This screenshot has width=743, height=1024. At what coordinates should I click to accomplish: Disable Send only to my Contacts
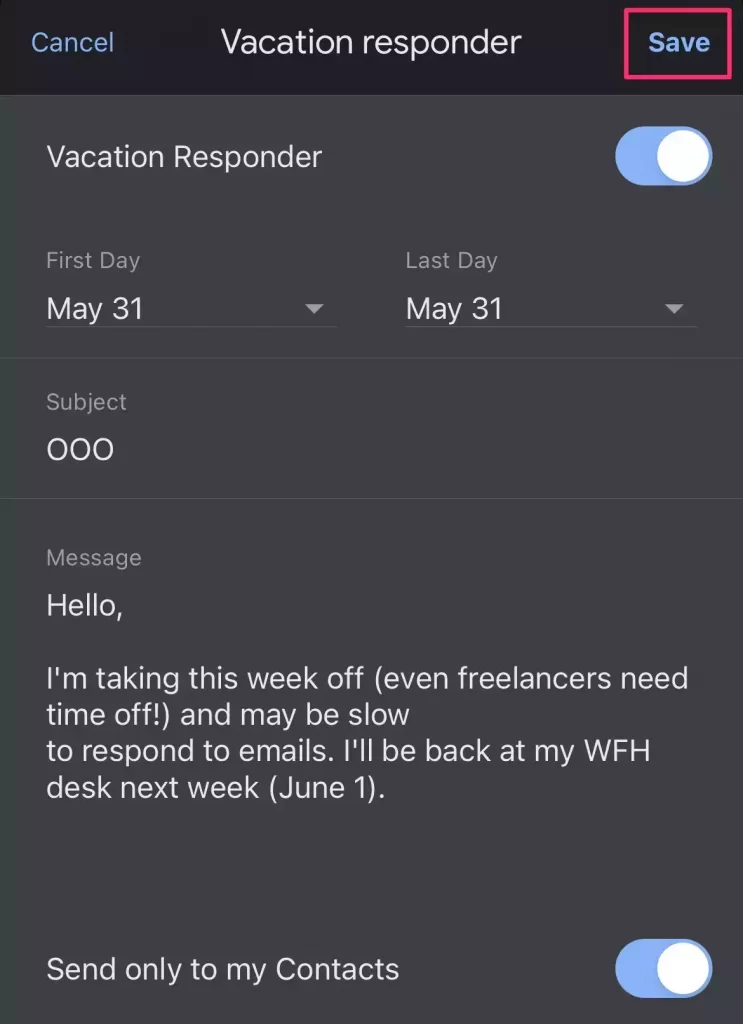click(x=663, y=969)
